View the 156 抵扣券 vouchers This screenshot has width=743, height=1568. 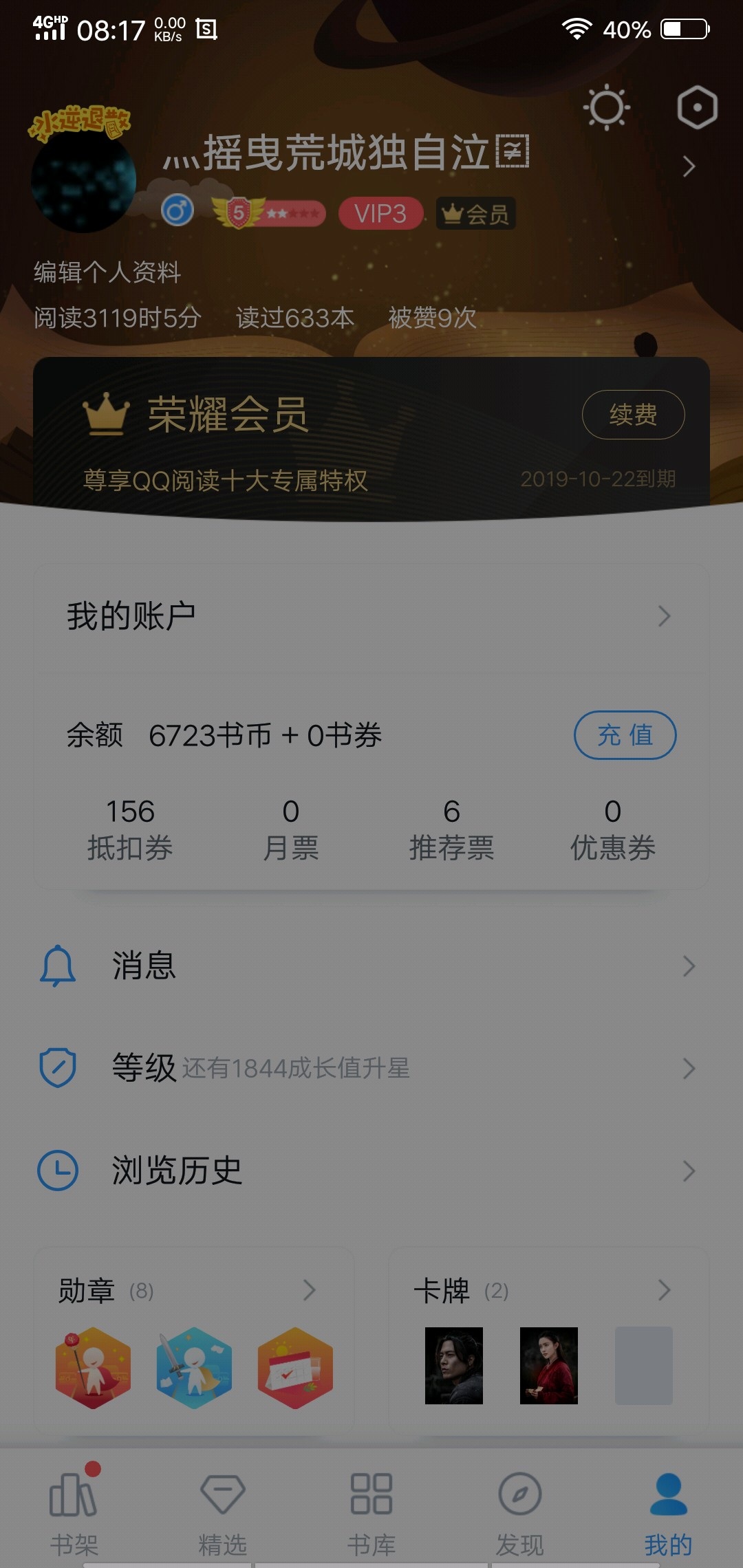(130, 829)
